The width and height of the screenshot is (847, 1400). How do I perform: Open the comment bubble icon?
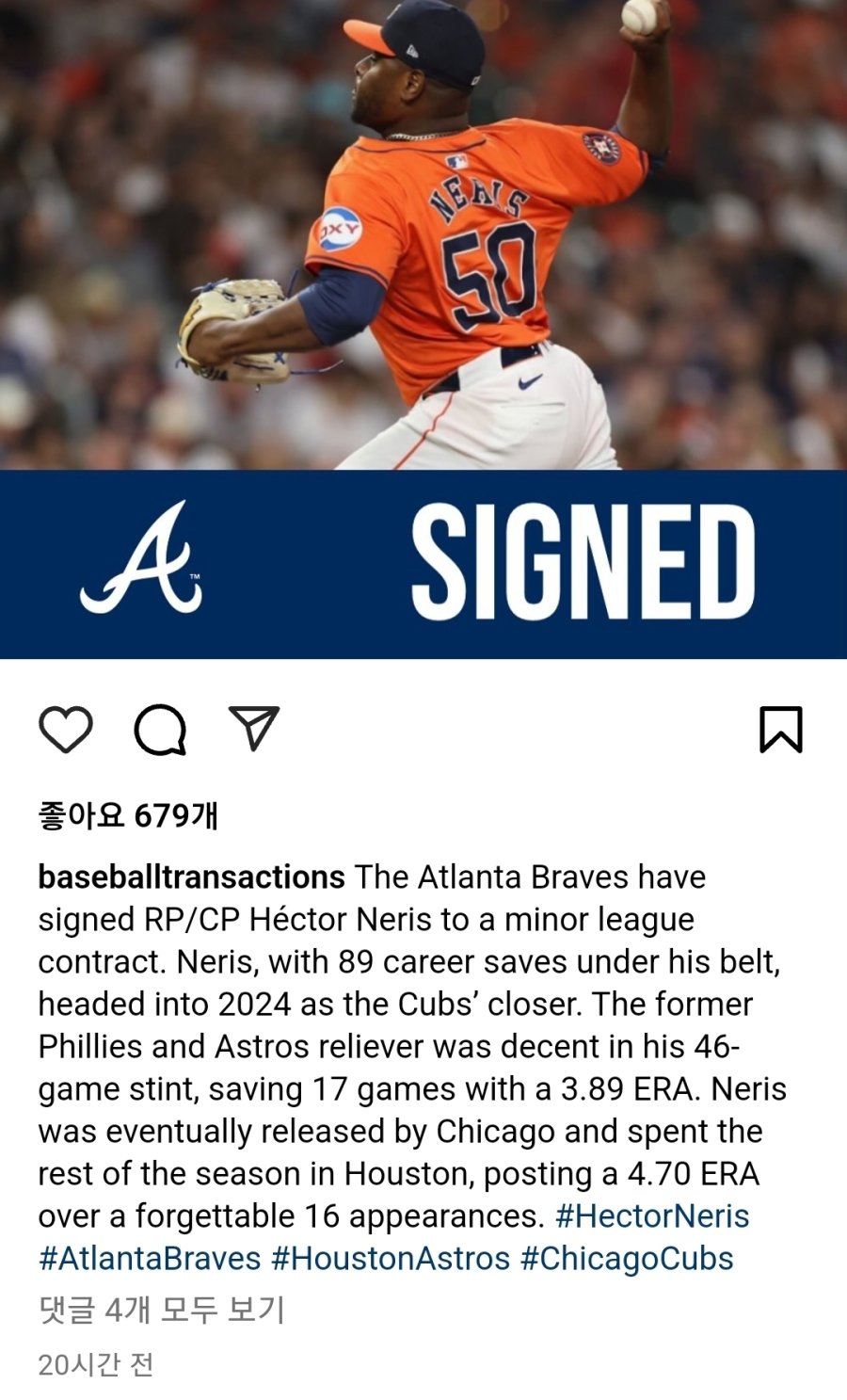coord(160,730)
